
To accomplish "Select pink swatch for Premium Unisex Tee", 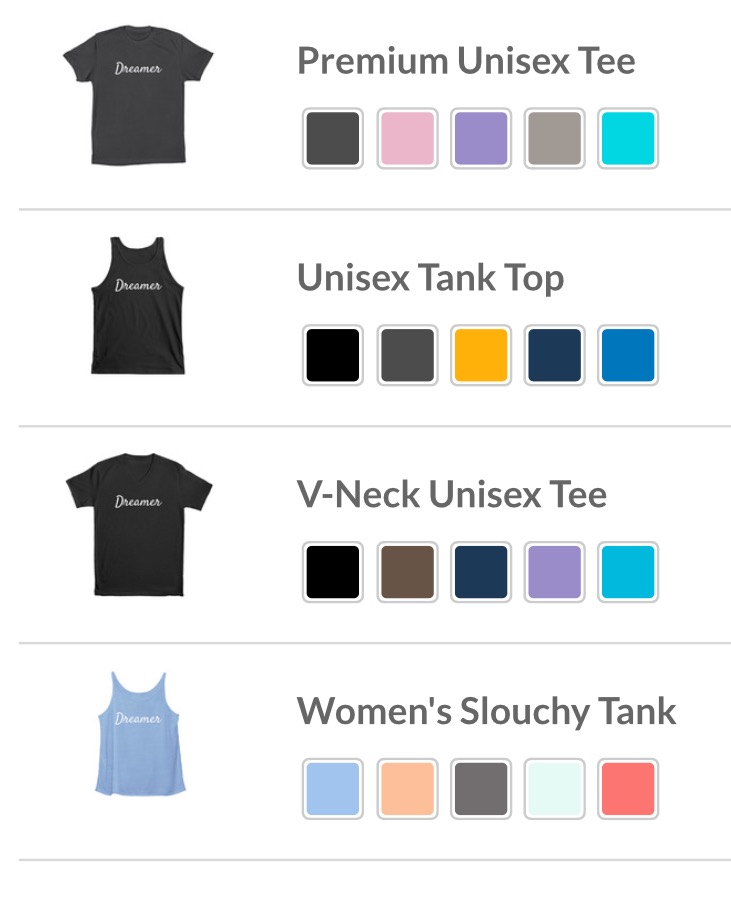I will (407, 139).
